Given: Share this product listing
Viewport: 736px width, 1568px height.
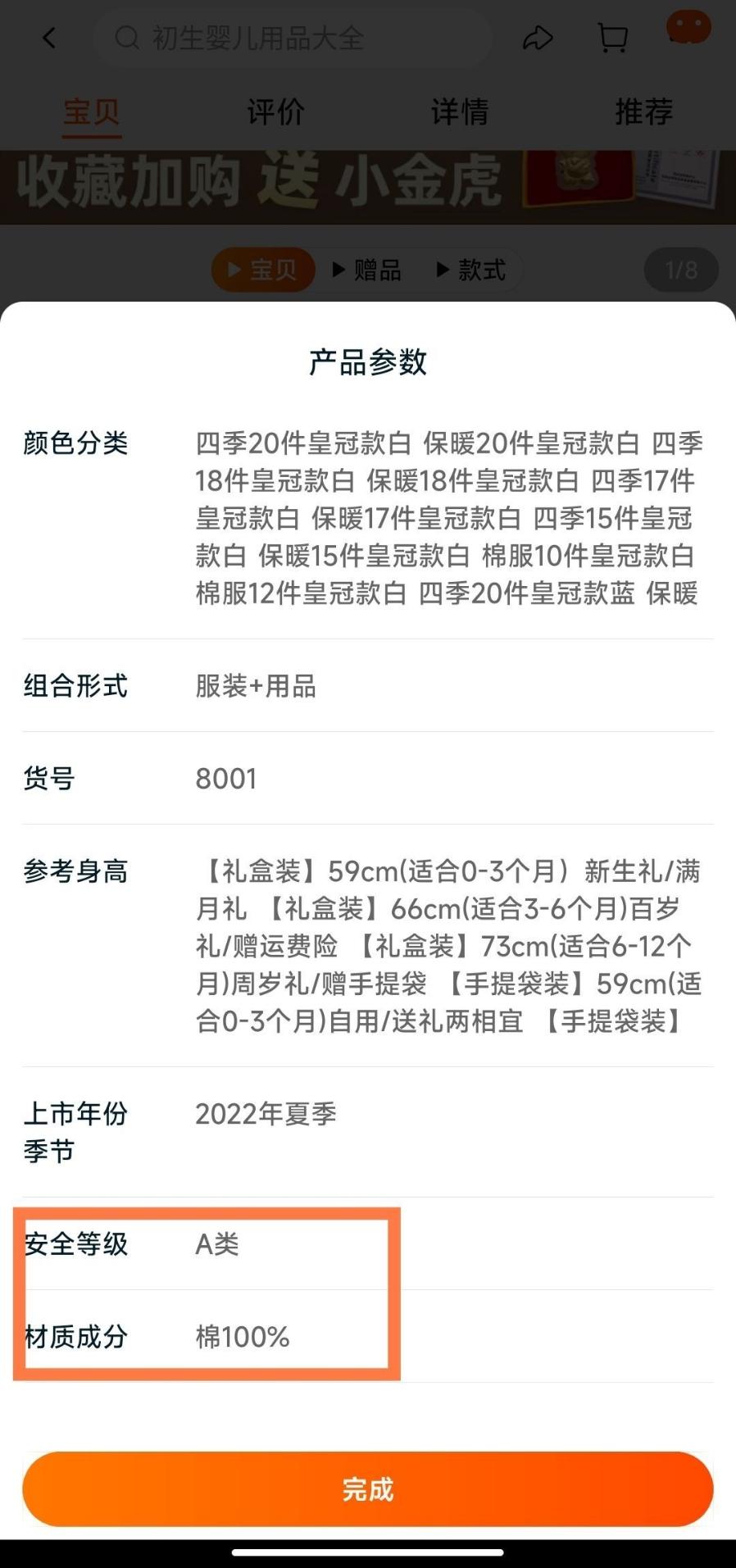Looking at the screenshot, I should coord(538,38).
